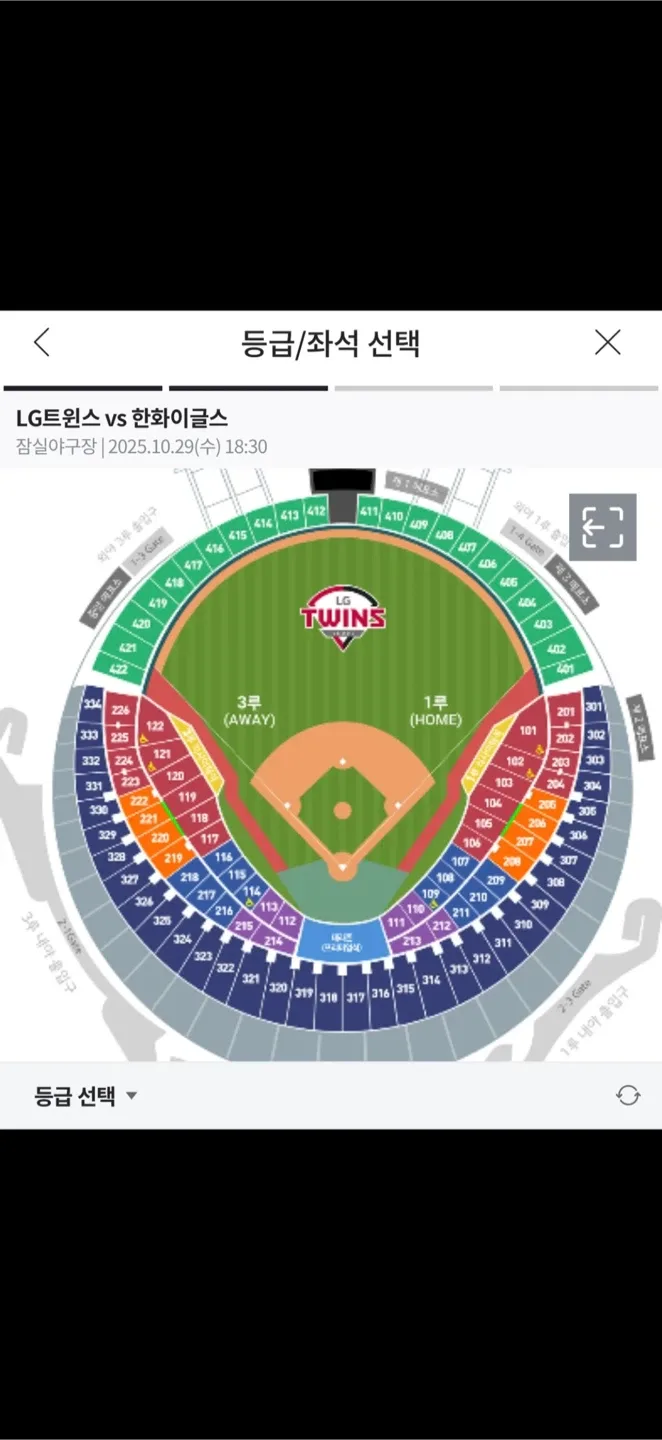Viewport: 662px width, 1440px height.
Task: Refresh the seat map
Action: click(628, 1095)
